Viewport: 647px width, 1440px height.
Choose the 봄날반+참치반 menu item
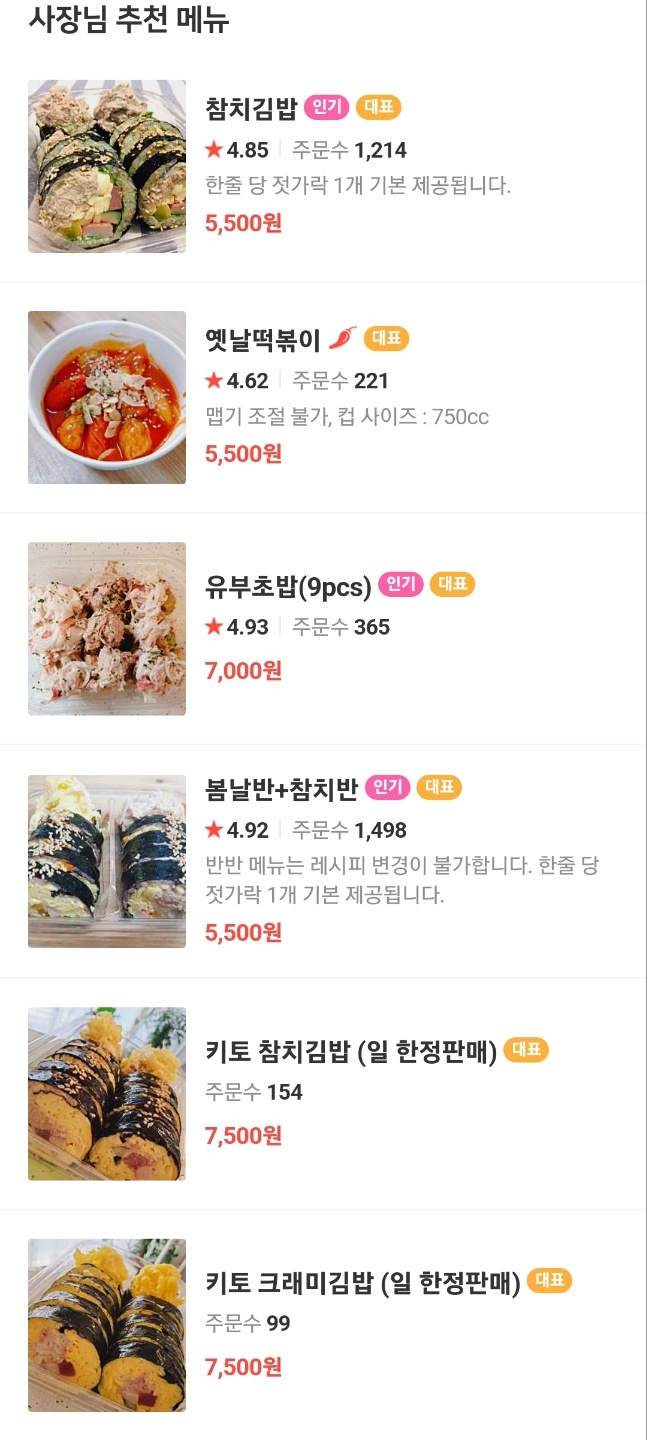pyautogui.click(x=281, y=789)
